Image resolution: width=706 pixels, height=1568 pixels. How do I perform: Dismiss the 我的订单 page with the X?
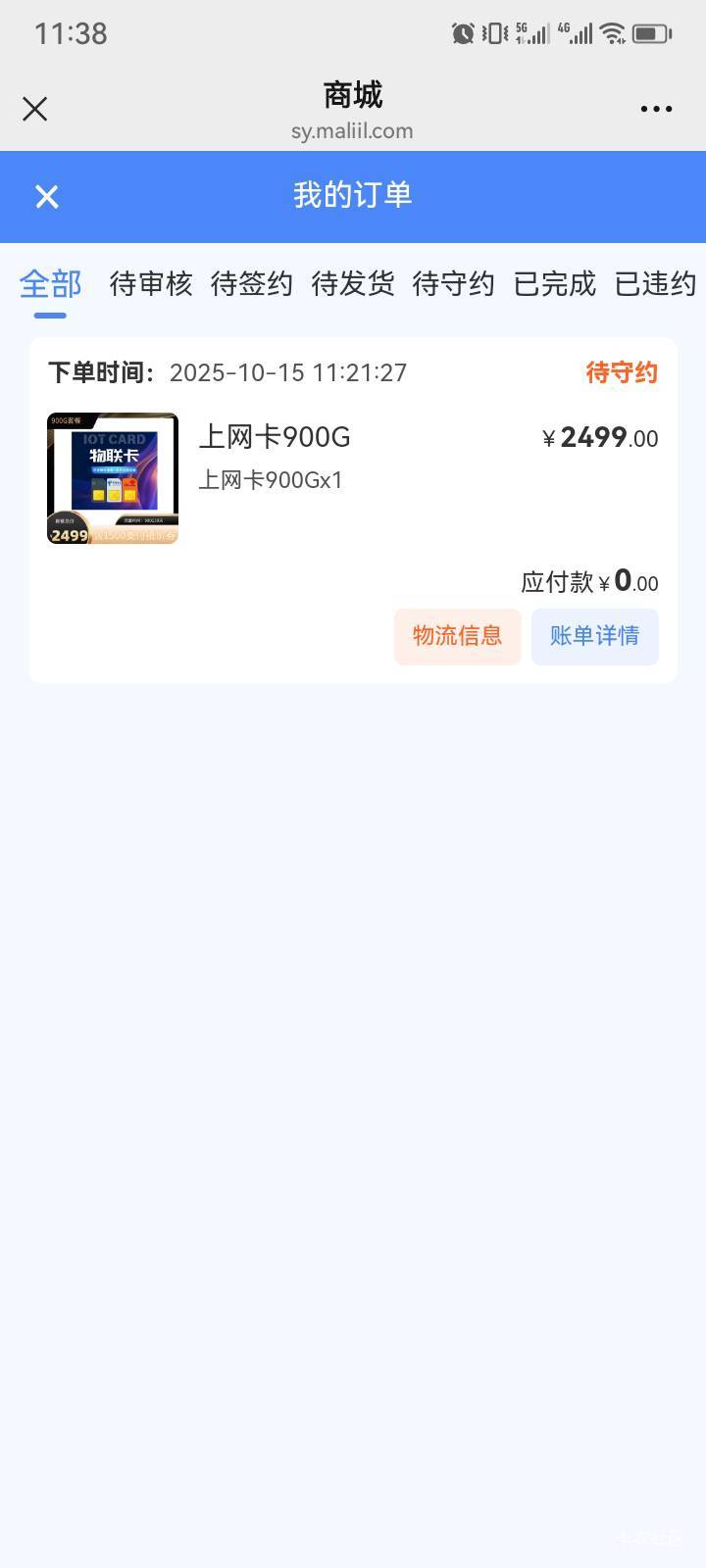47,197
